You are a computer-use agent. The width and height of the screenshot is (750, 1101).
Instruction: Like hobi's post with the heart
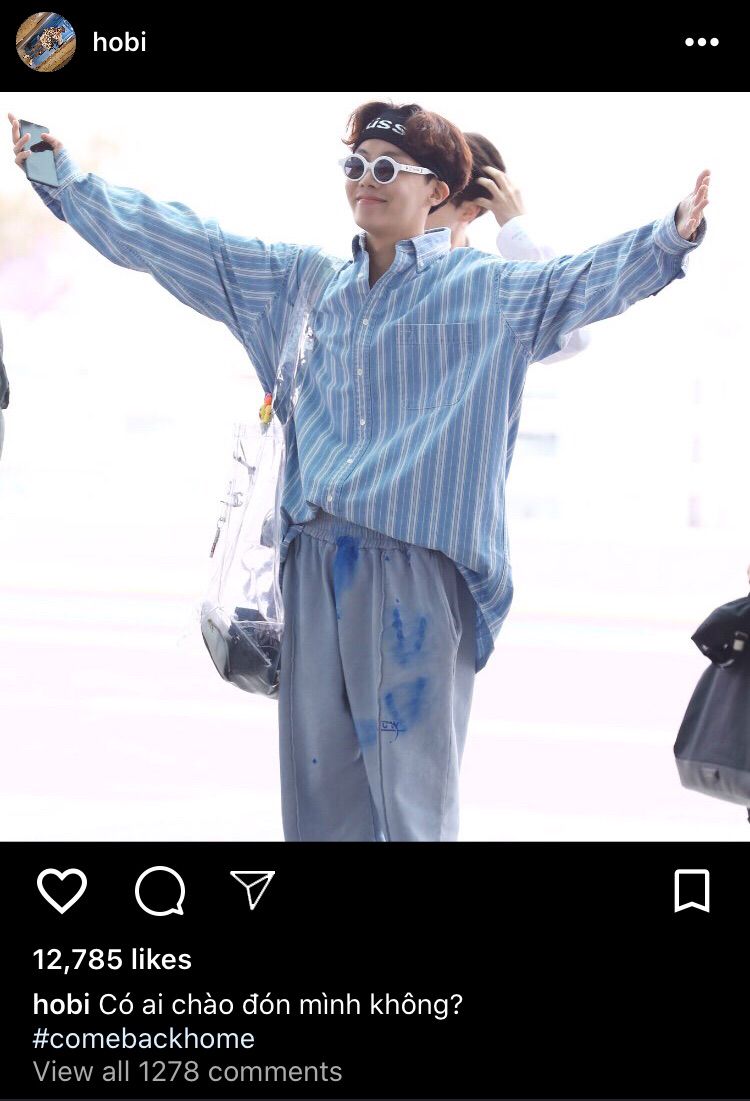coord(62,890)
